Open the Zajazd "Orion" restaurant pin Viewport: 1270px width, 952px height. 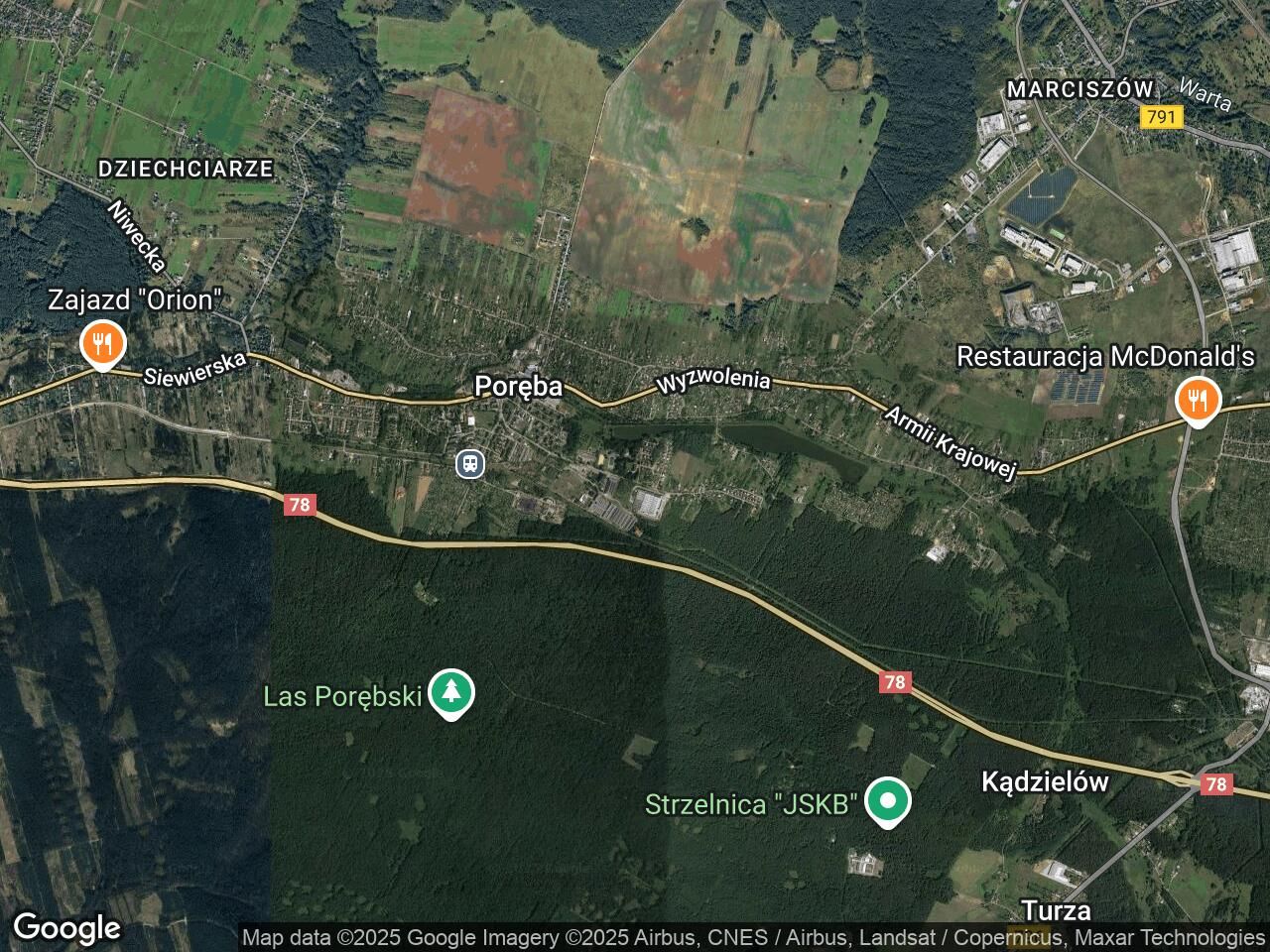pos(100,345)
